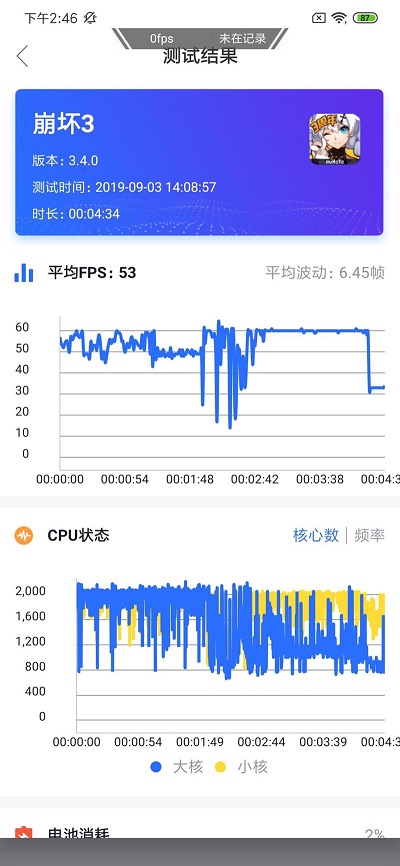Image resolution: width=400 pixels, height=866 pixels.
Task: Toggle the 大核 legend series
Action: (177, 767)
